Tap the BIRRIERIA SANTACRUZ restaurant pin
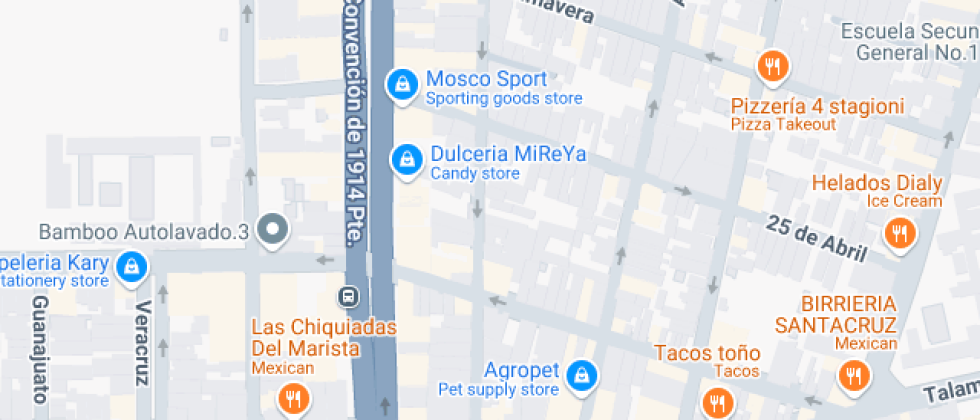 pyautogui.click(x=853, y=375)
